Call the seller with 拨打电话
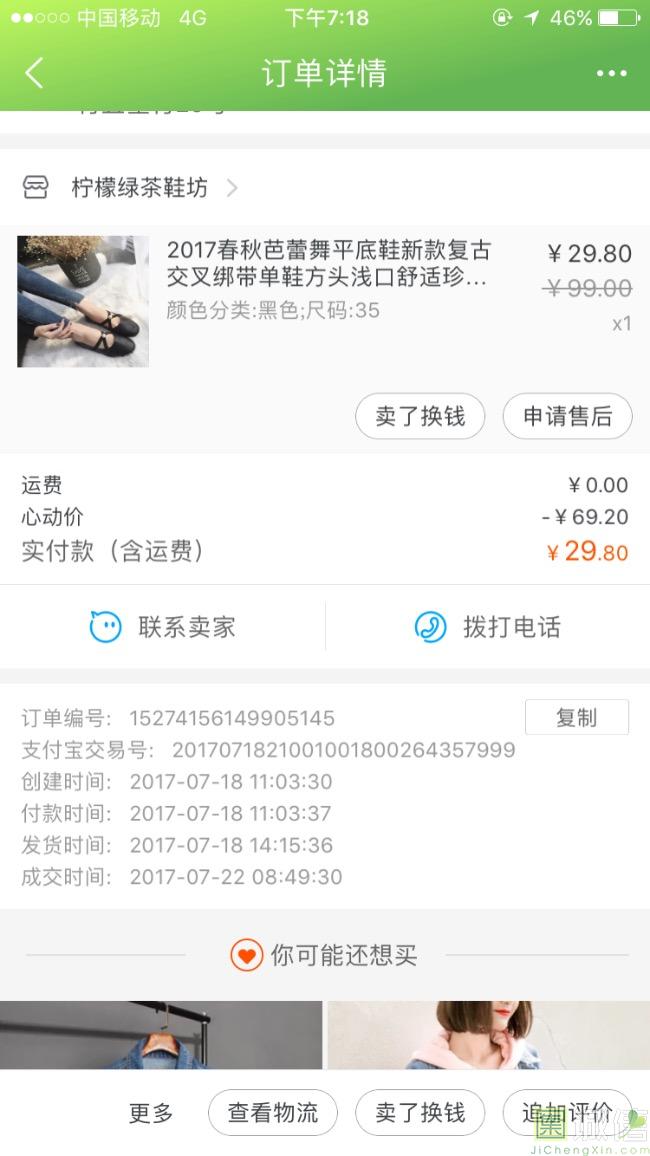Screen dimensions: 650x1156 [488, 627]
